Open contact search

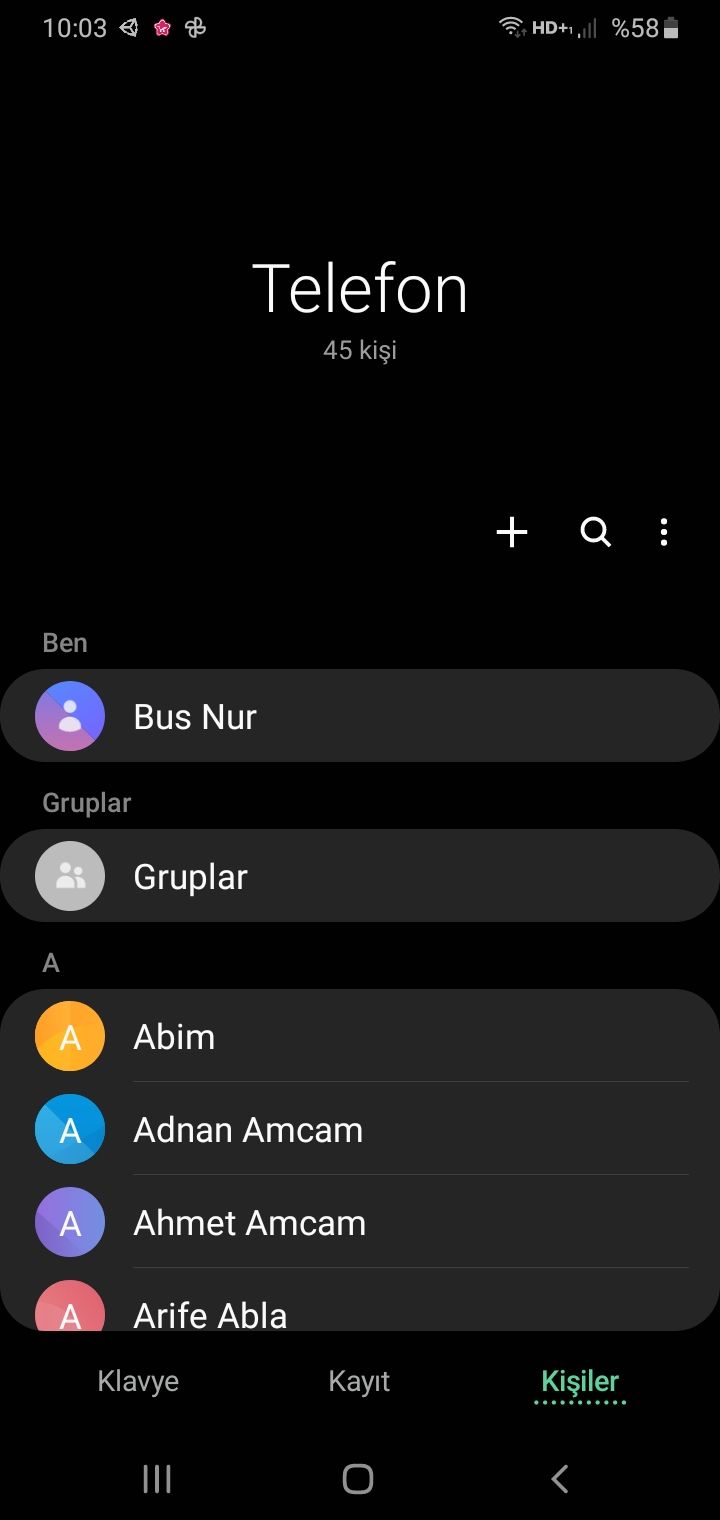(x=596, y=532)
